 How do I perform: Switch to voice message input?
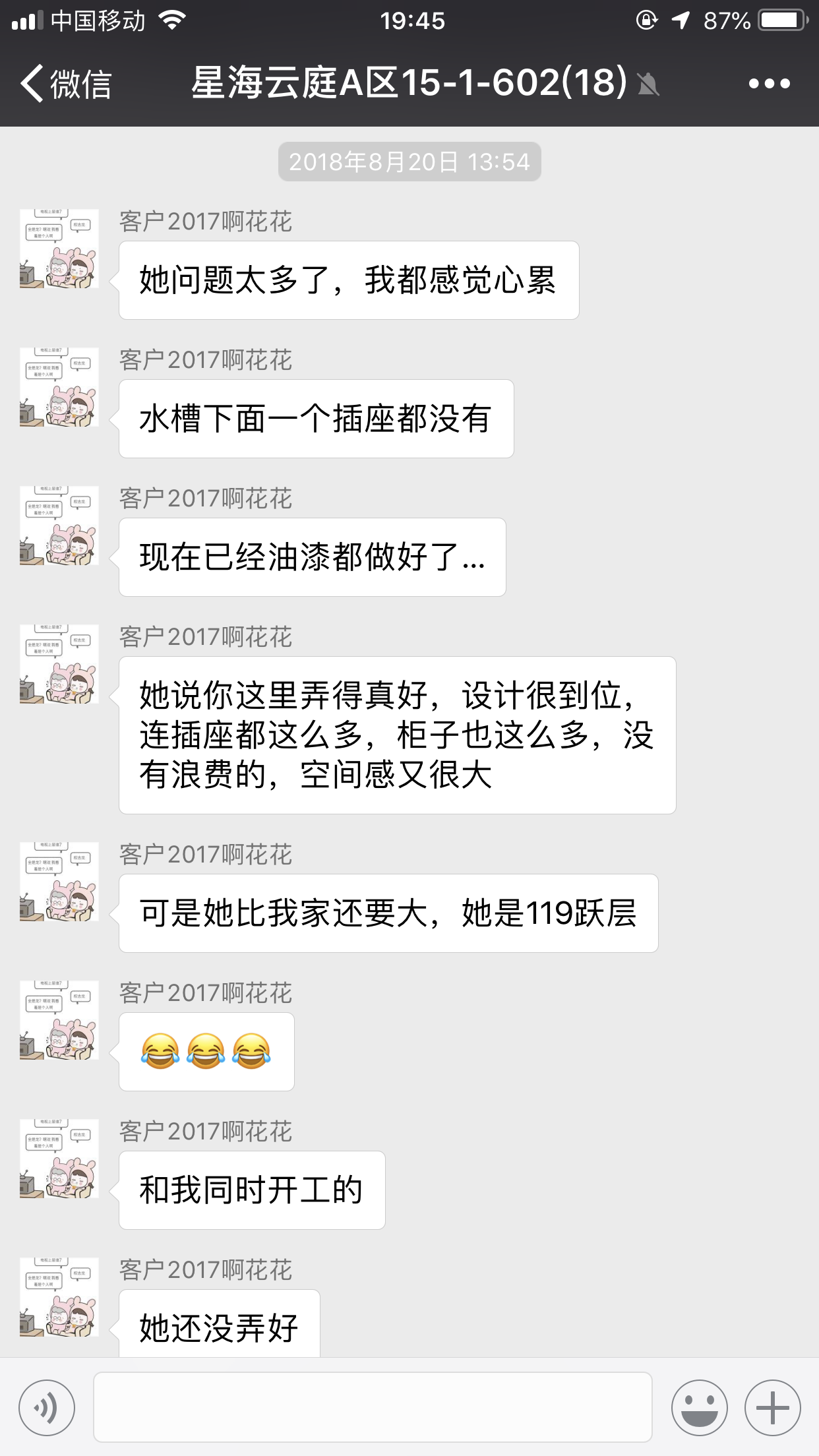point(47,1408)
